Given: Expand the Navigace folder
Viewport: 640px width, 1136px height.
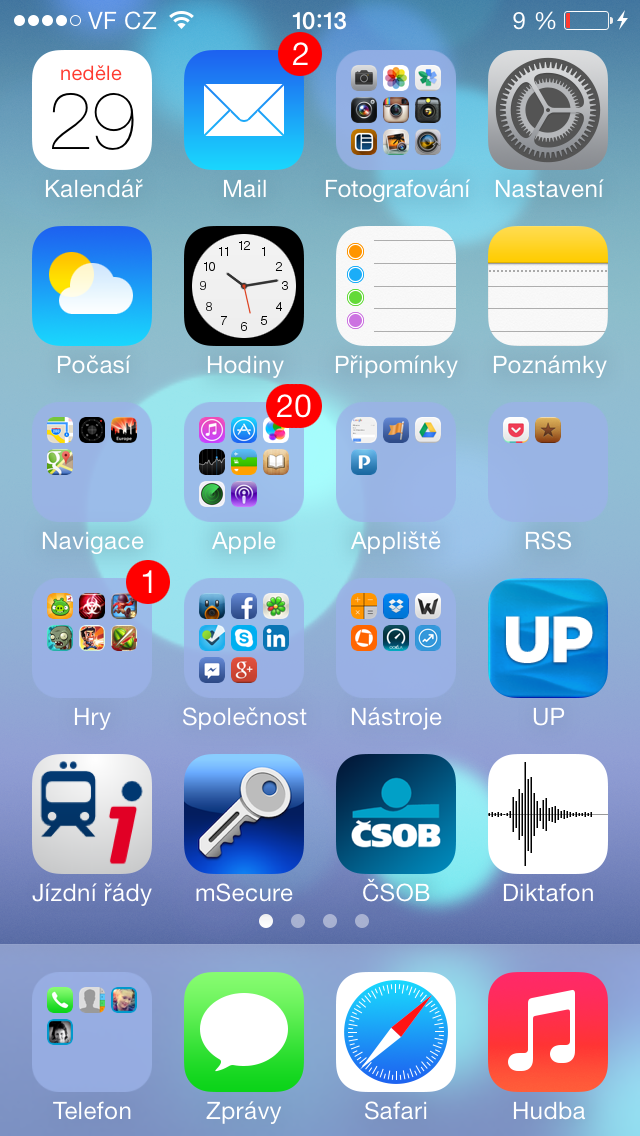Looking at the screenshot, I should tap(92, 462).
